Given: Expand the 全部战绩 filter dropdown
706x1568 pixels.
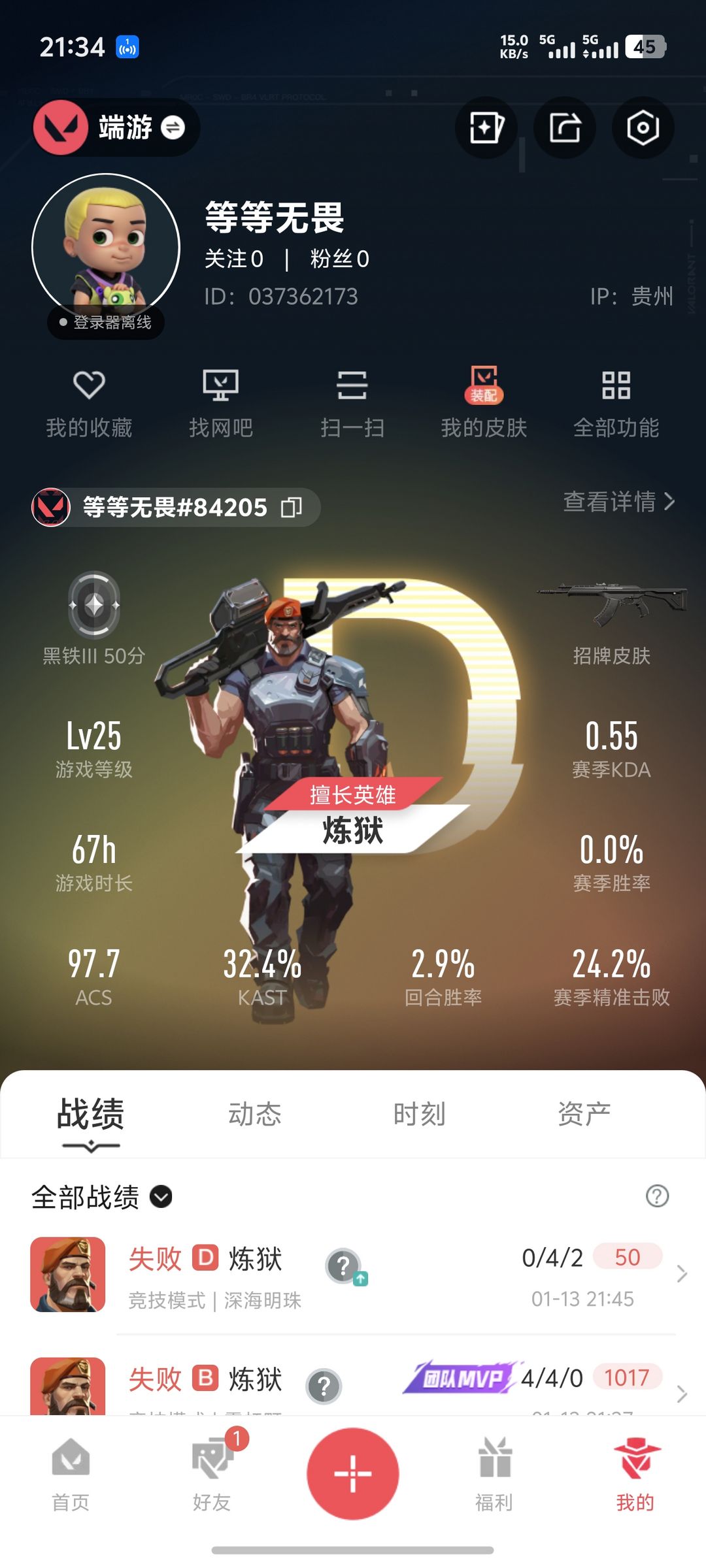Looking at the screenshot, I should point(161,1197).
